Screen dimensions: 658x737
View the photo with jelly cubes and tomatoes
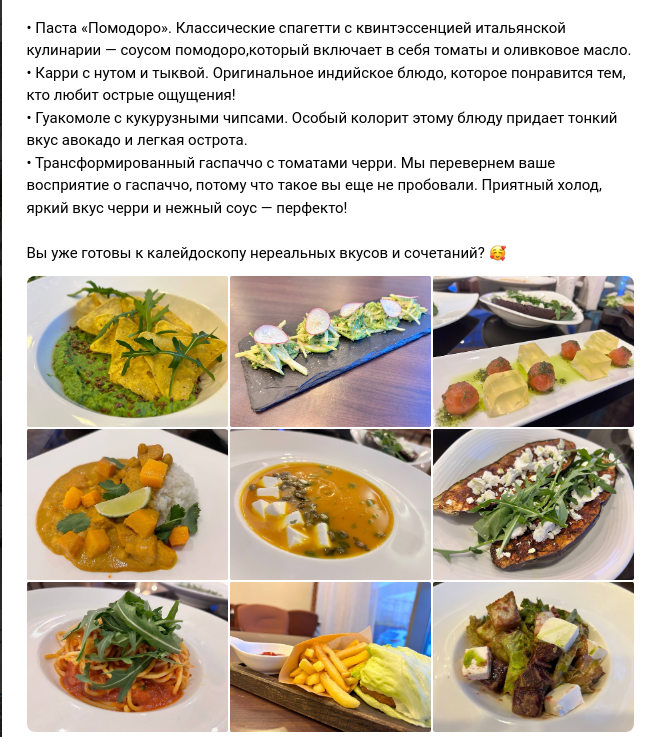[x=533, y=351]
